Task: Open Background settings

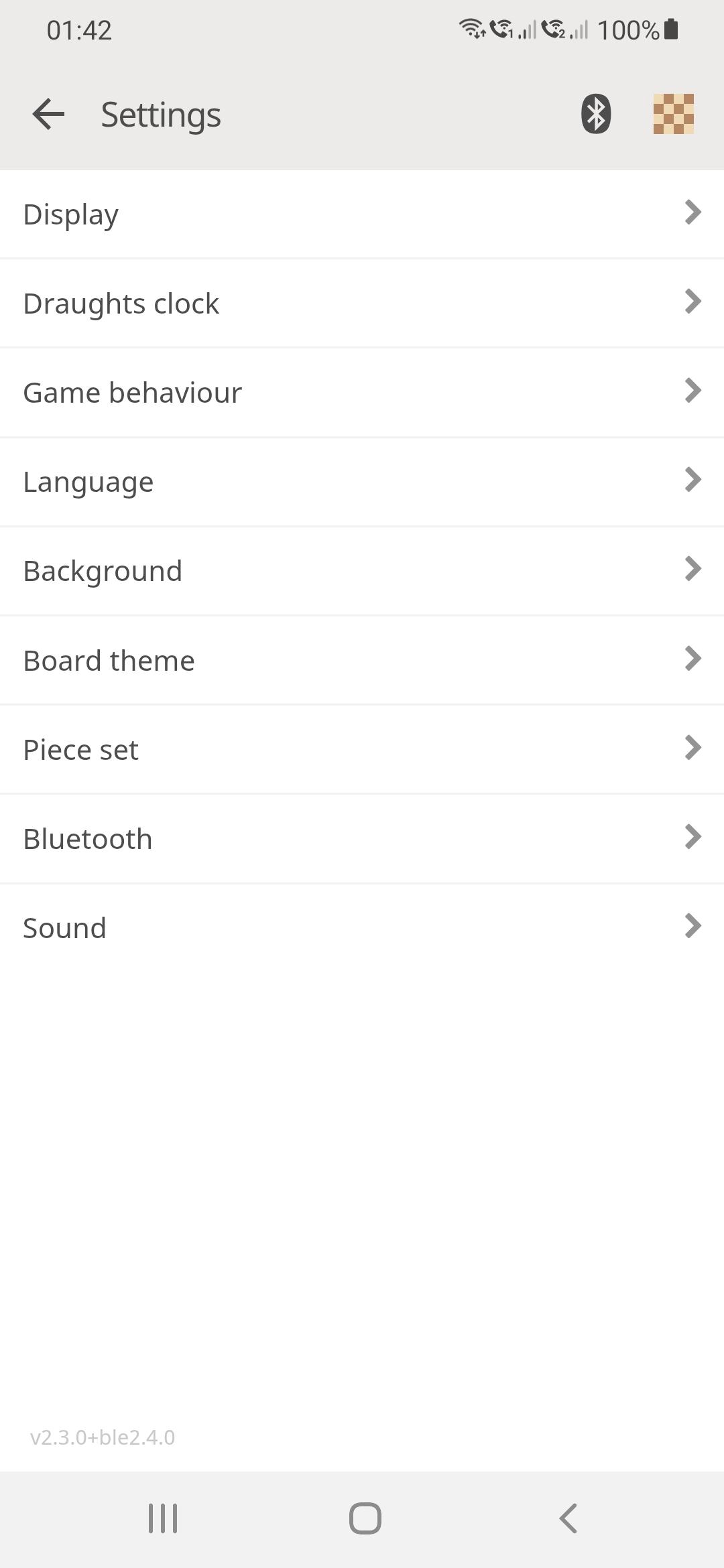Action: tap(362, 571)
